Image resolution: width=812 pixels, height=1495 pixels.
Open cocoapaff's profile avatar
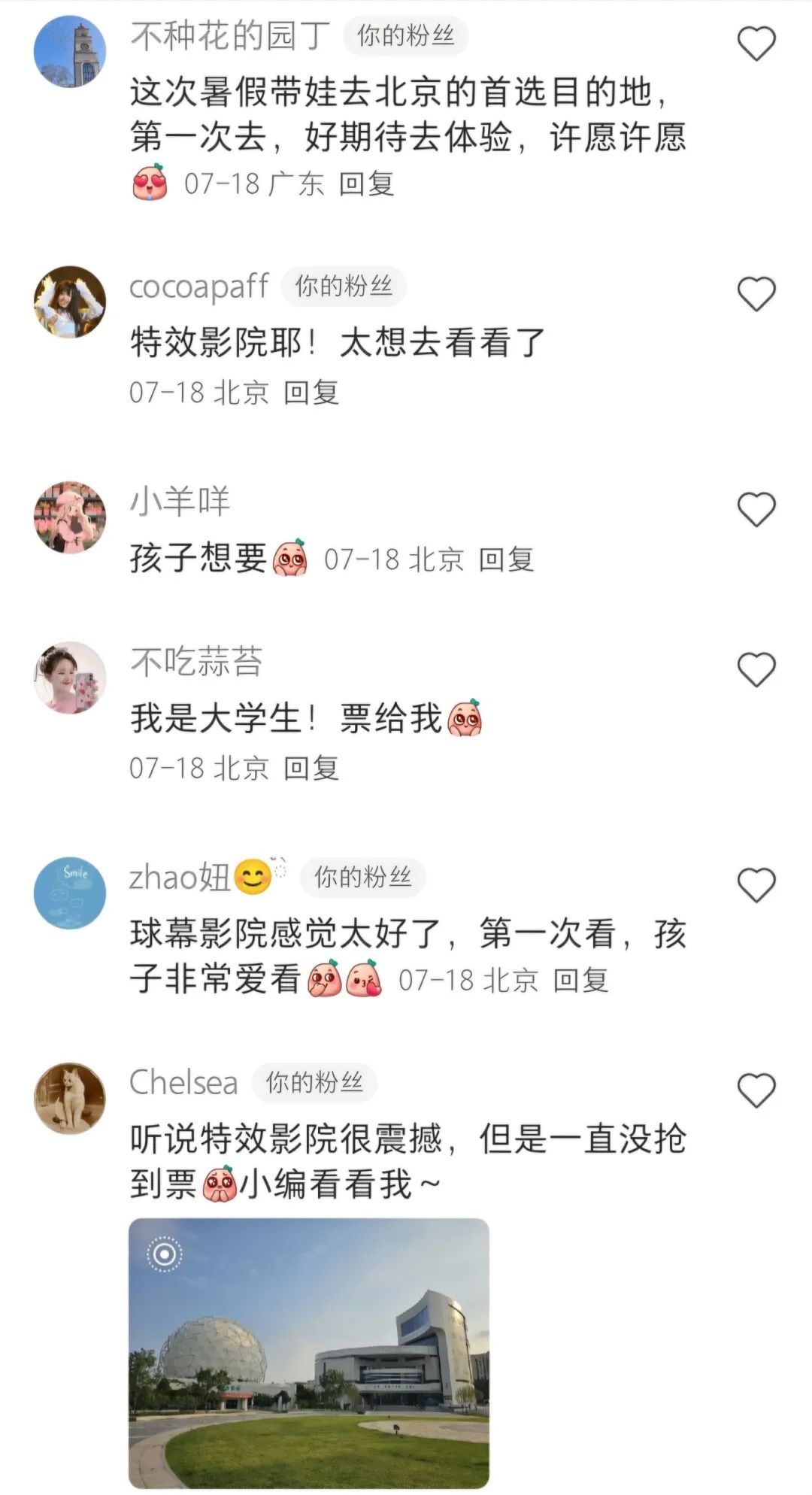68,297
